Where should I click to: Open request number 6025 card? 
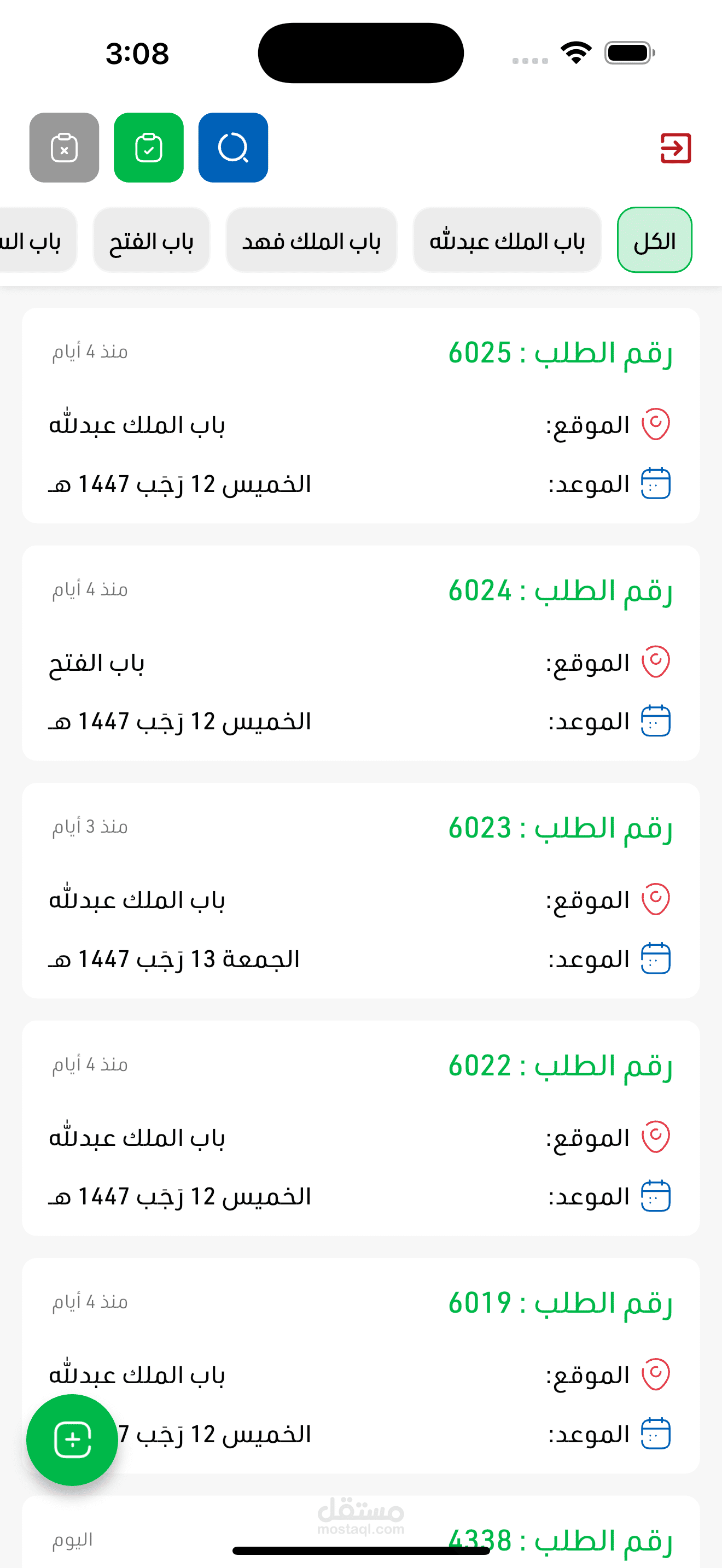[360, 415]
